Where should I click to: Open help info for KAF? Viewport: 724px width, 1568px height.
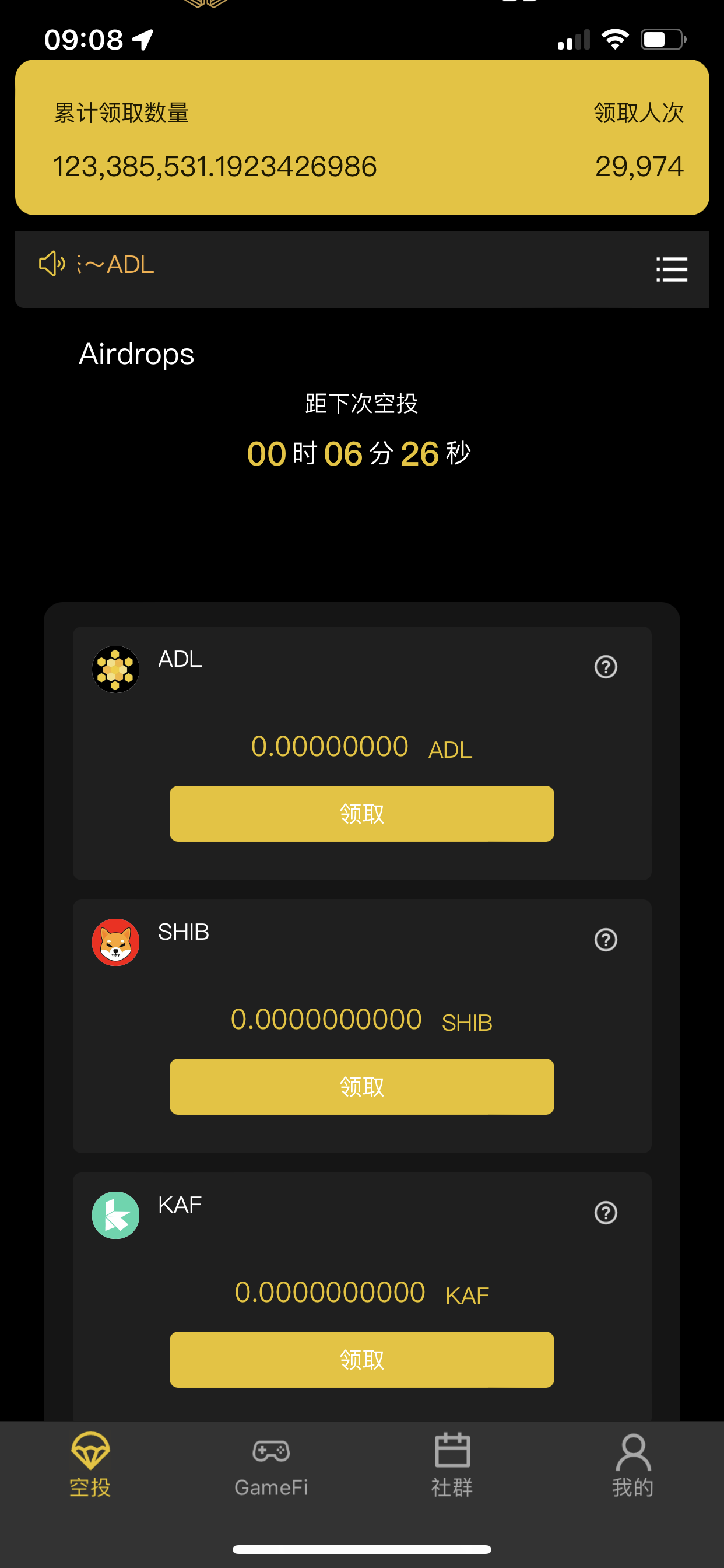coord(605,1212)
